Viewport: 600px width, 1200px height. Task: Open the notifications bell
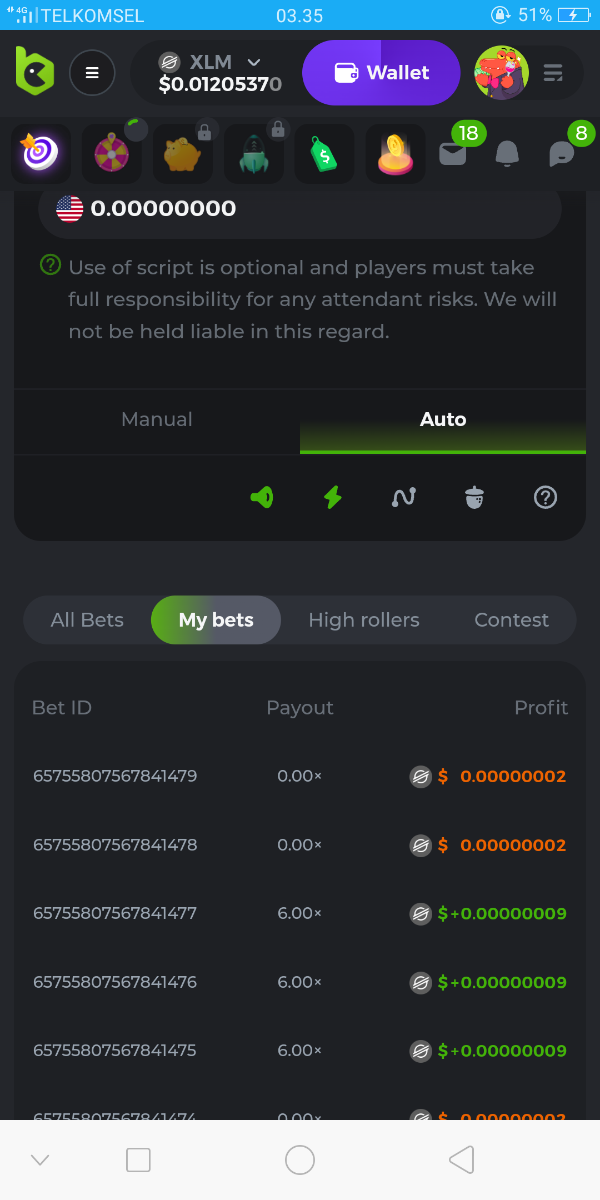(x=508, y=154)
